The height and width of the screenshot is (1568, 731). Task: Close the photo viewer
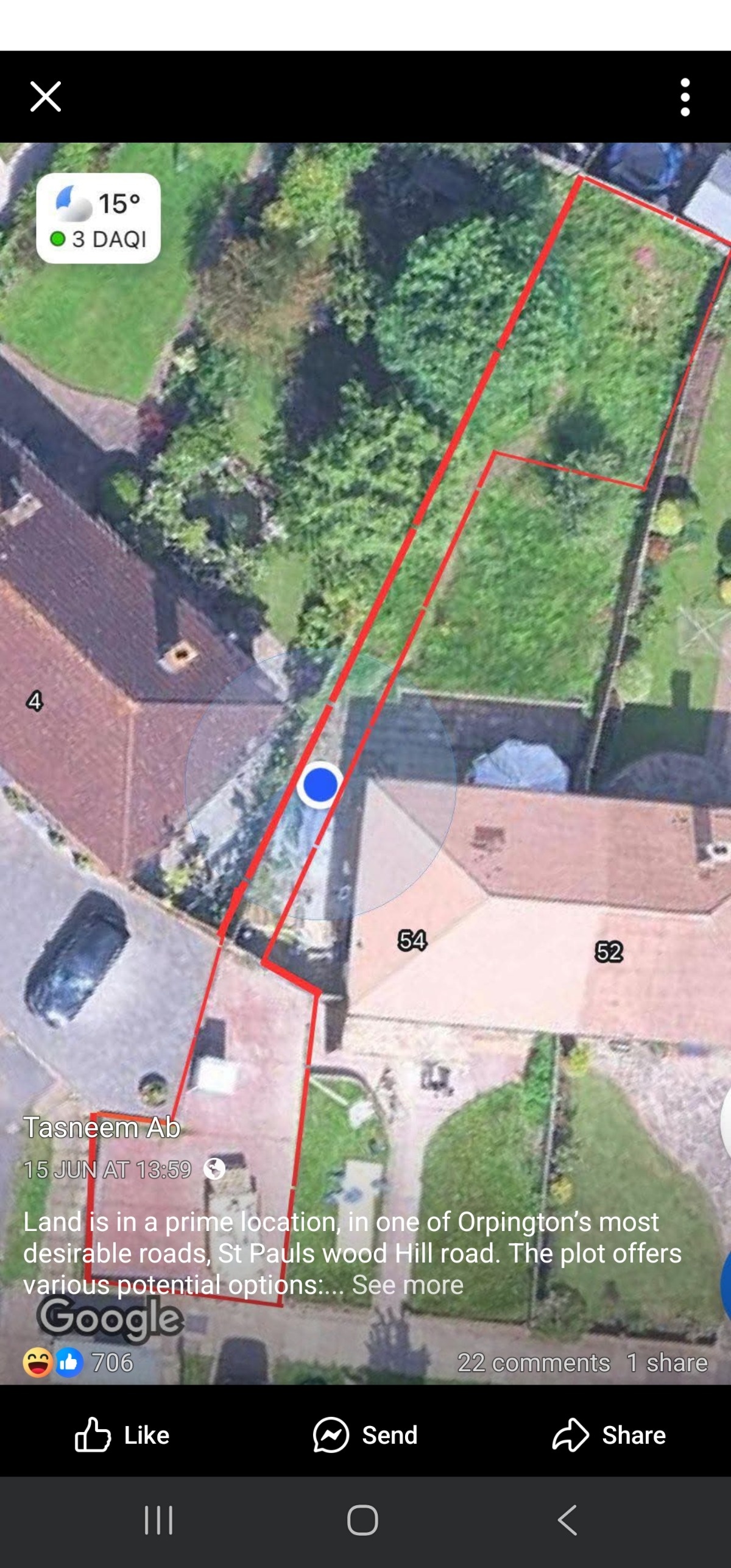point(46,96)
